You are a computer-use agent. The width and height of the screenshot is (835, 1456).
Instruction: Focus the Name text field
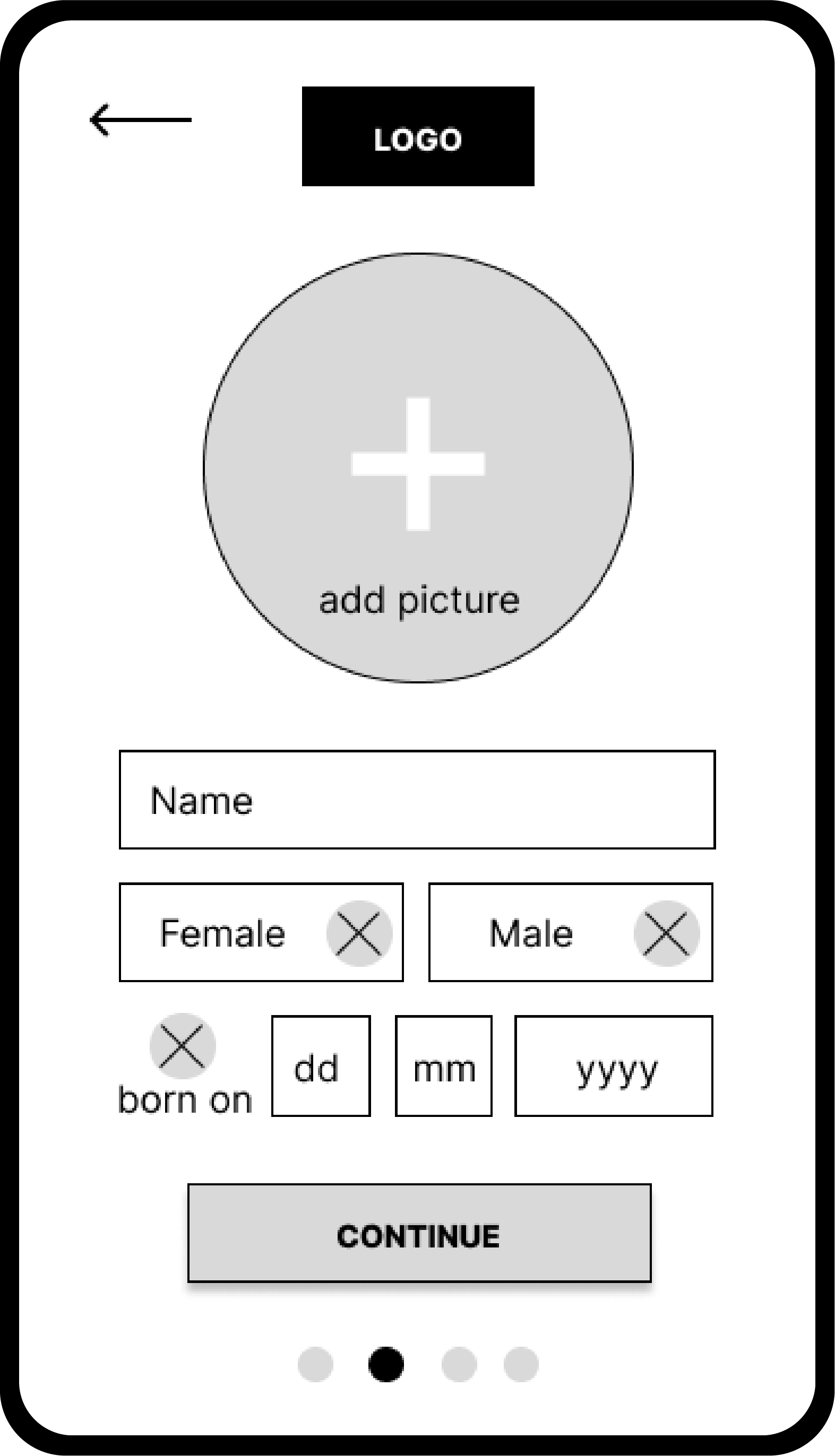tap(417, 800)
